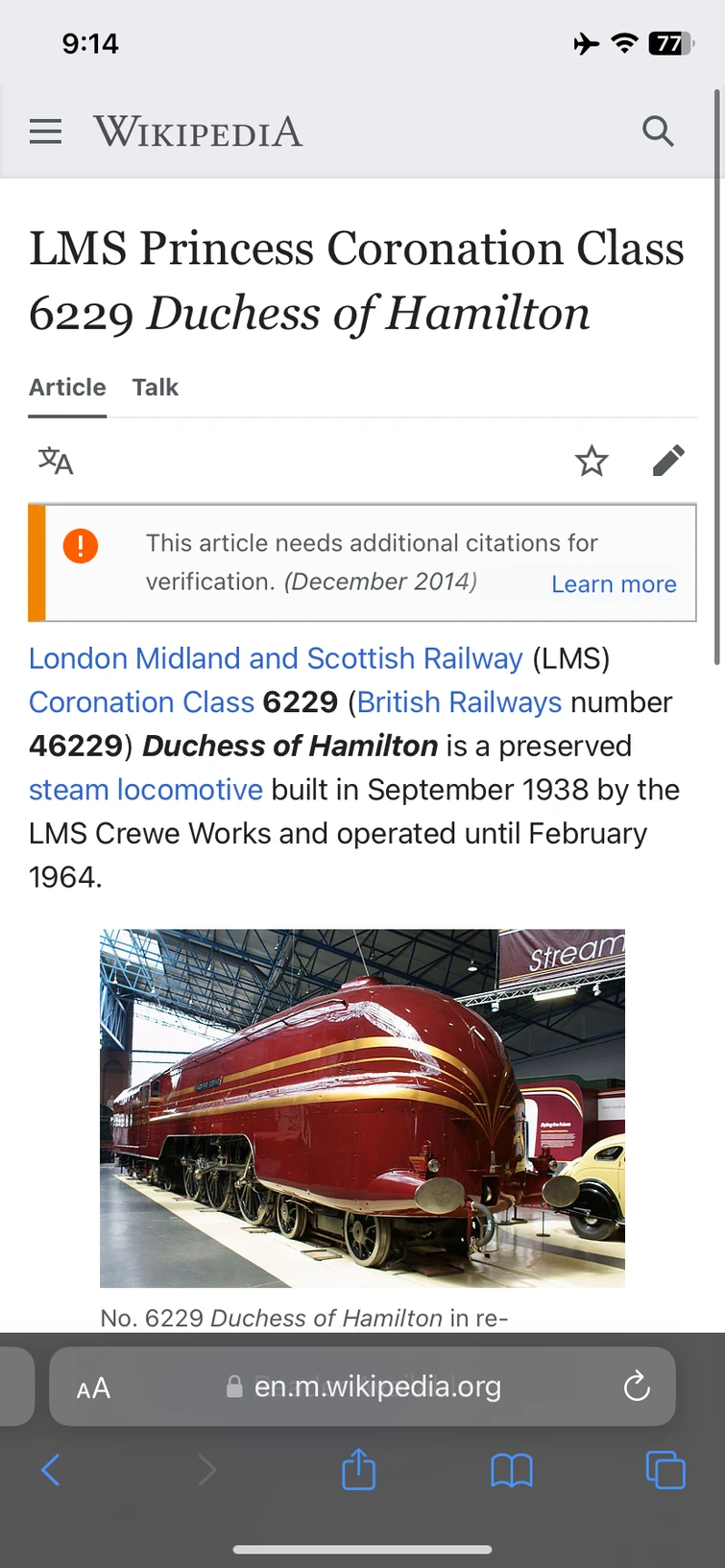Edit the article with the pencil icon
Viewport: 725px width, 1568px height.
point(668,461)
